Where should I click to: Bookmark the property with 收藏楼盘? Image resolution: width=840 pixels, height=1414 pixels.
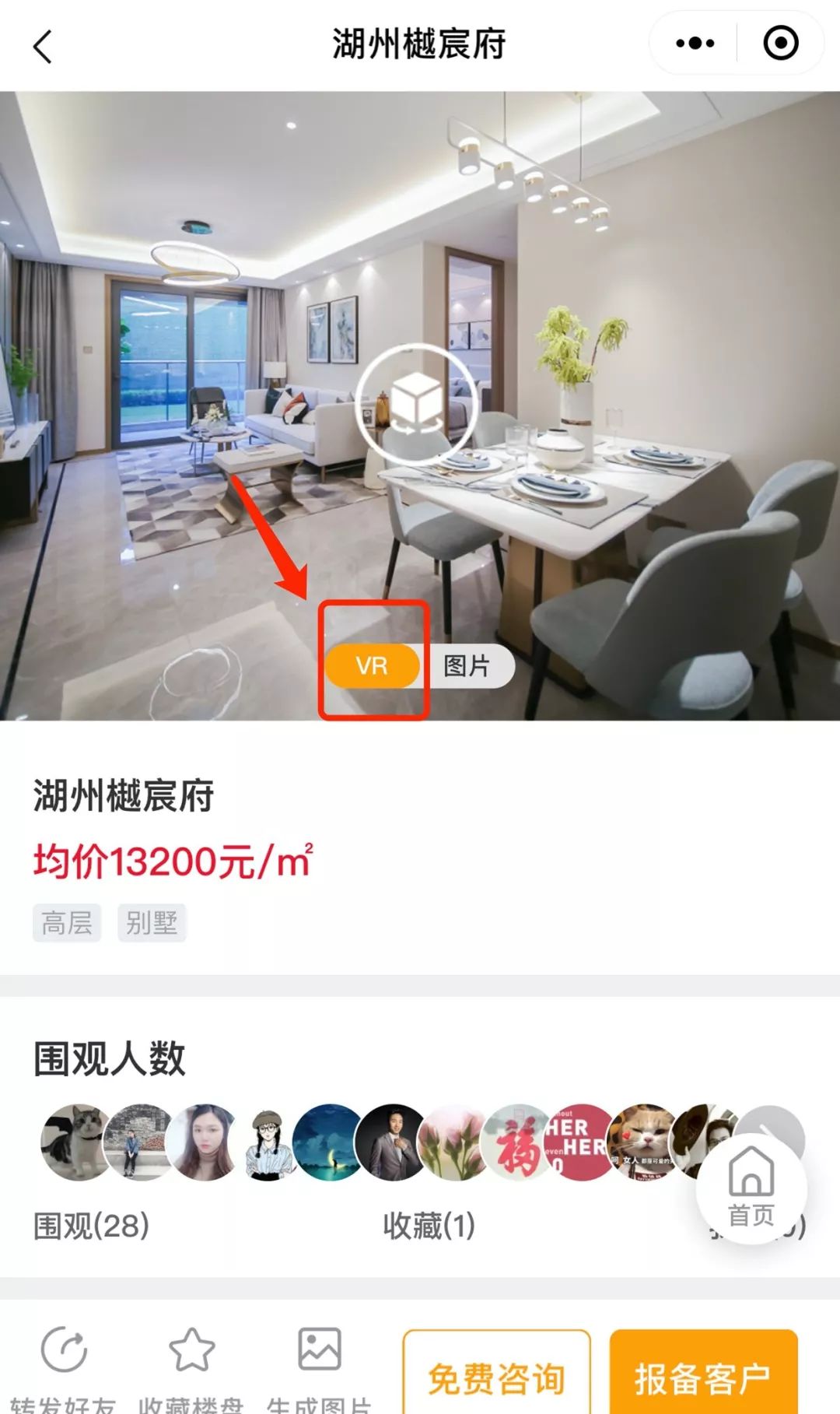pyautogui.click(x=191, y=1366)
